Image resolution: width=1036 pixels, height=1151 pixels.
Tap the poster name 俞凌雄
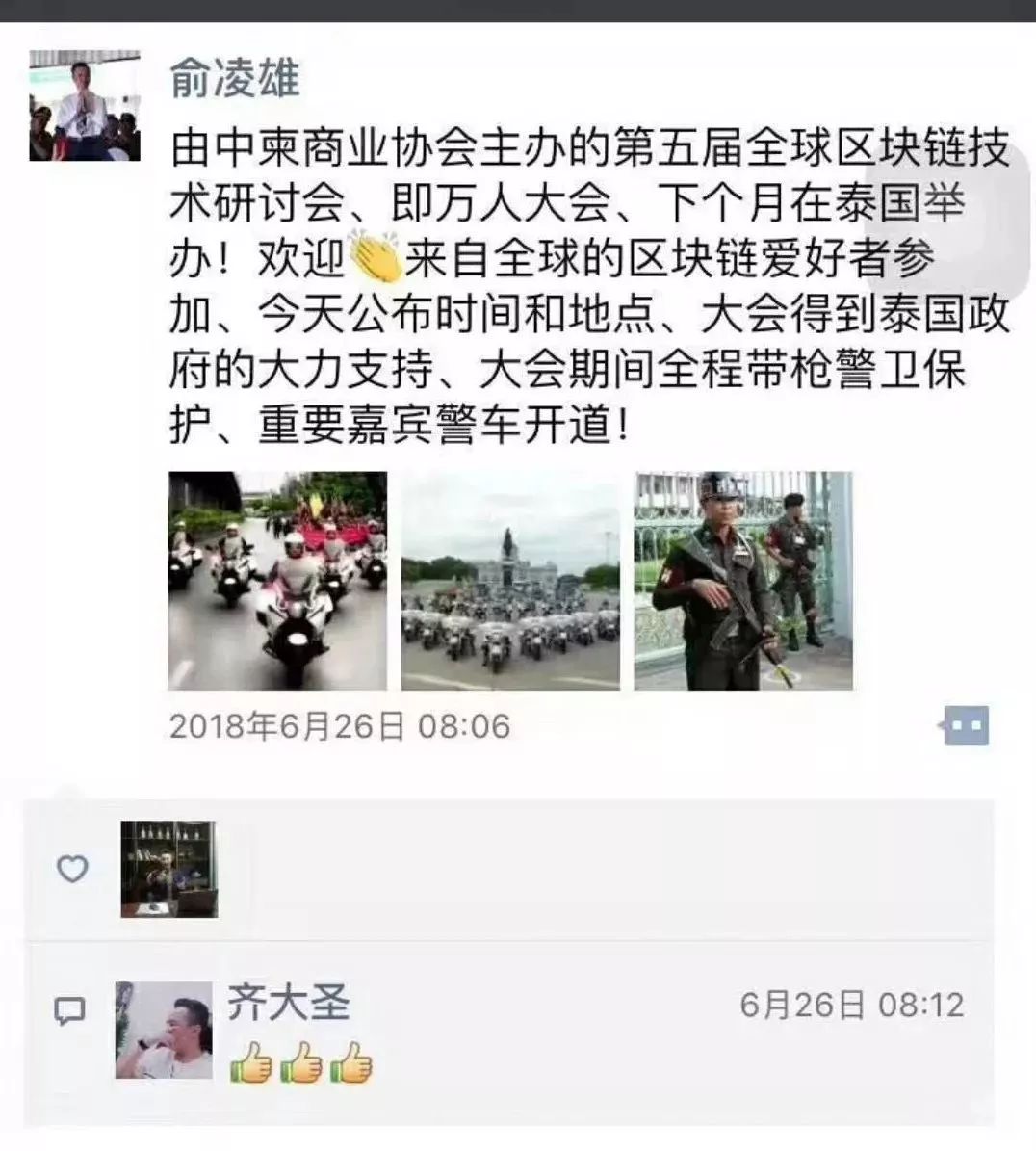(236, 78)
